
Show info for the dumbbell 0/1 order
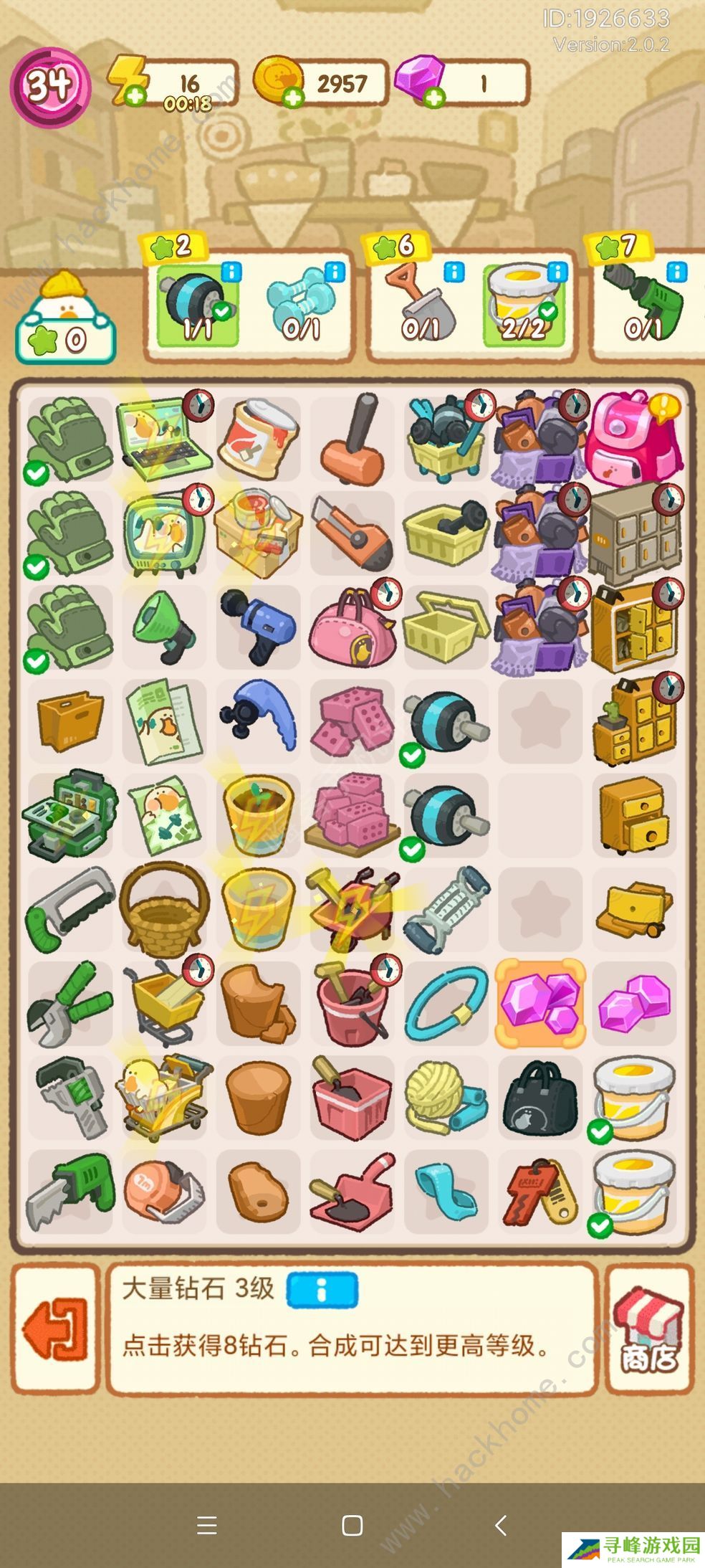pos(335,272)
